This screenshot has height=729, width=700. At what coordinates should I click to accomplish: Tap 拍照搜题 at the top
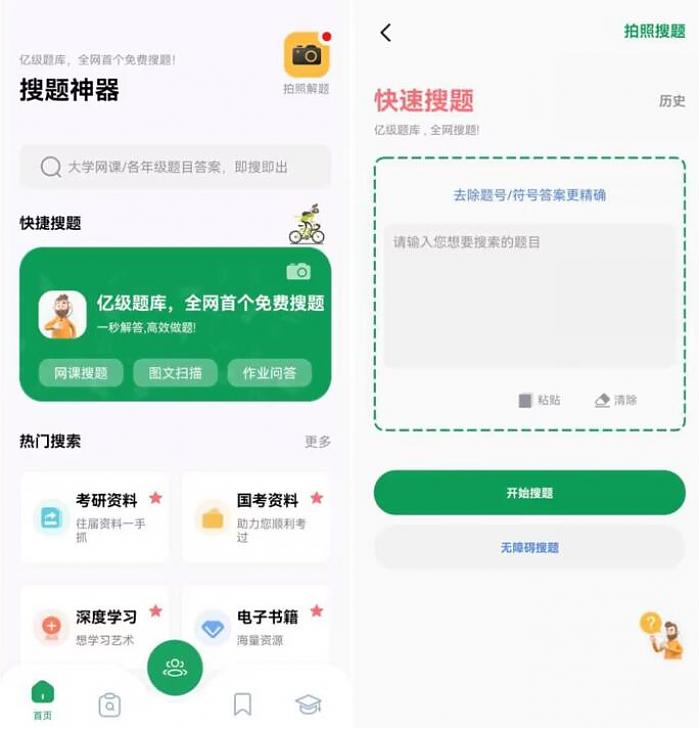(654, 31)
